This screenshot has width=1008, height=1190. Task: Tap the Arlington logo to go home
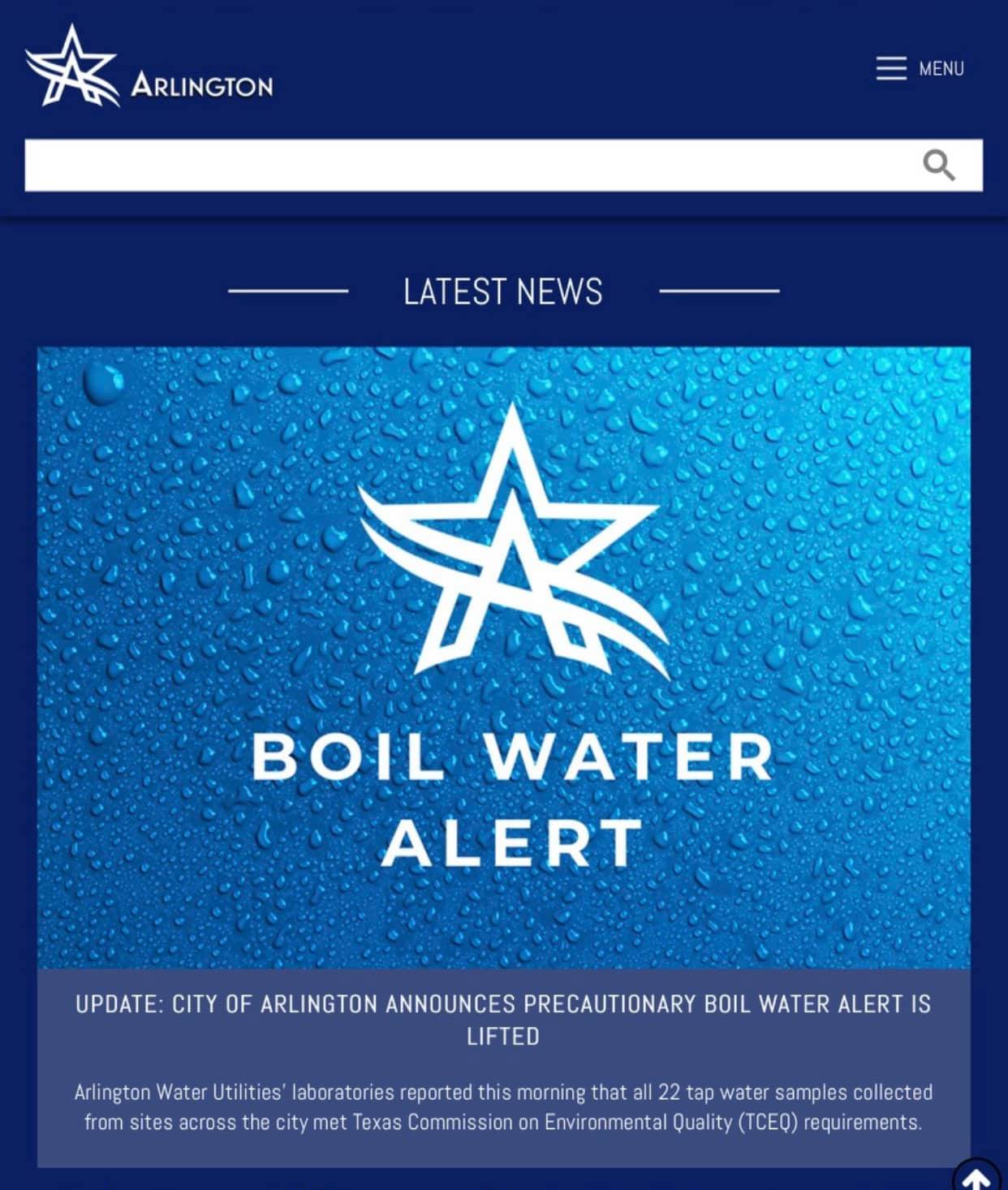pyautogui.click(x=150, y=67)
